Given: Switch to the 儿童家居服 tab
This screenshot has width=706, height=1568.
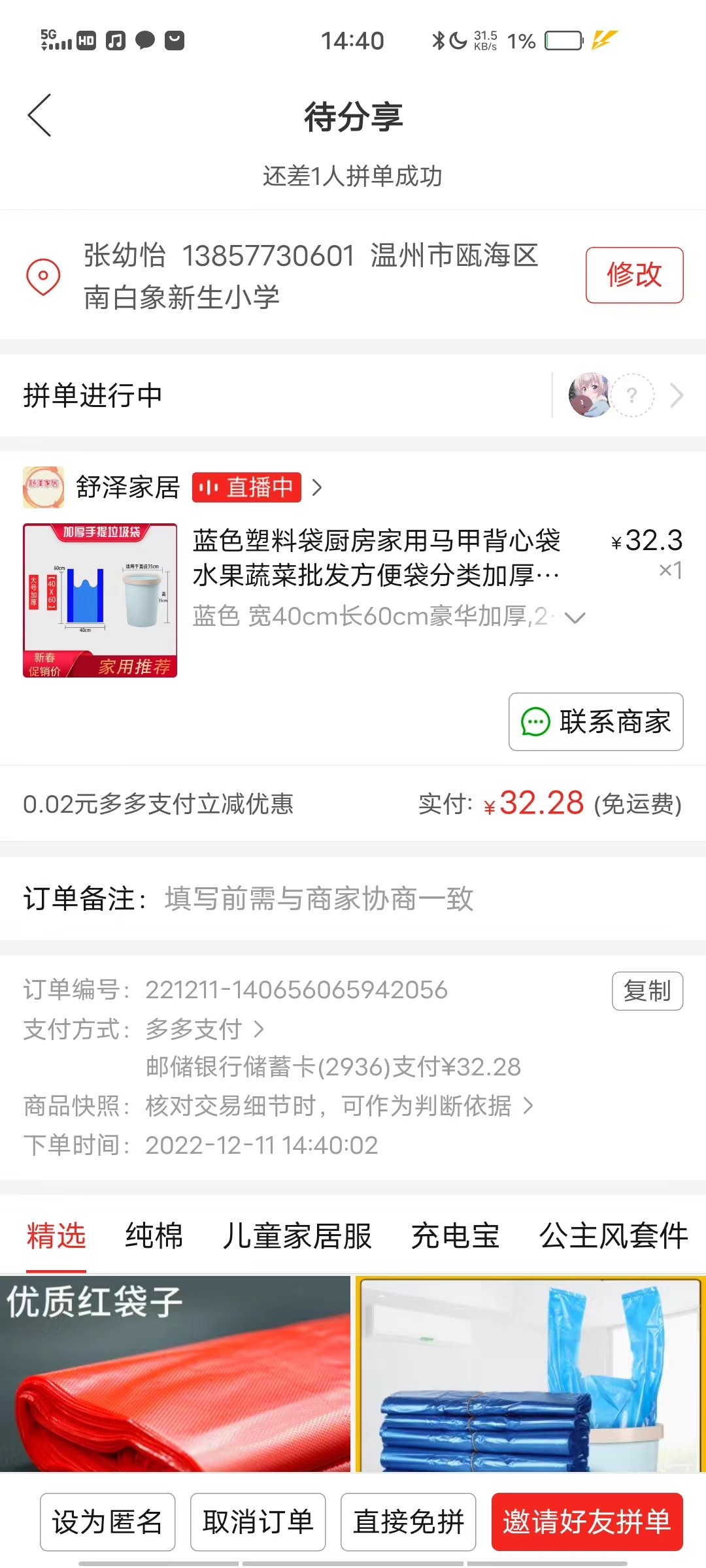Looking at the screenshot, I should point(297,1236).
